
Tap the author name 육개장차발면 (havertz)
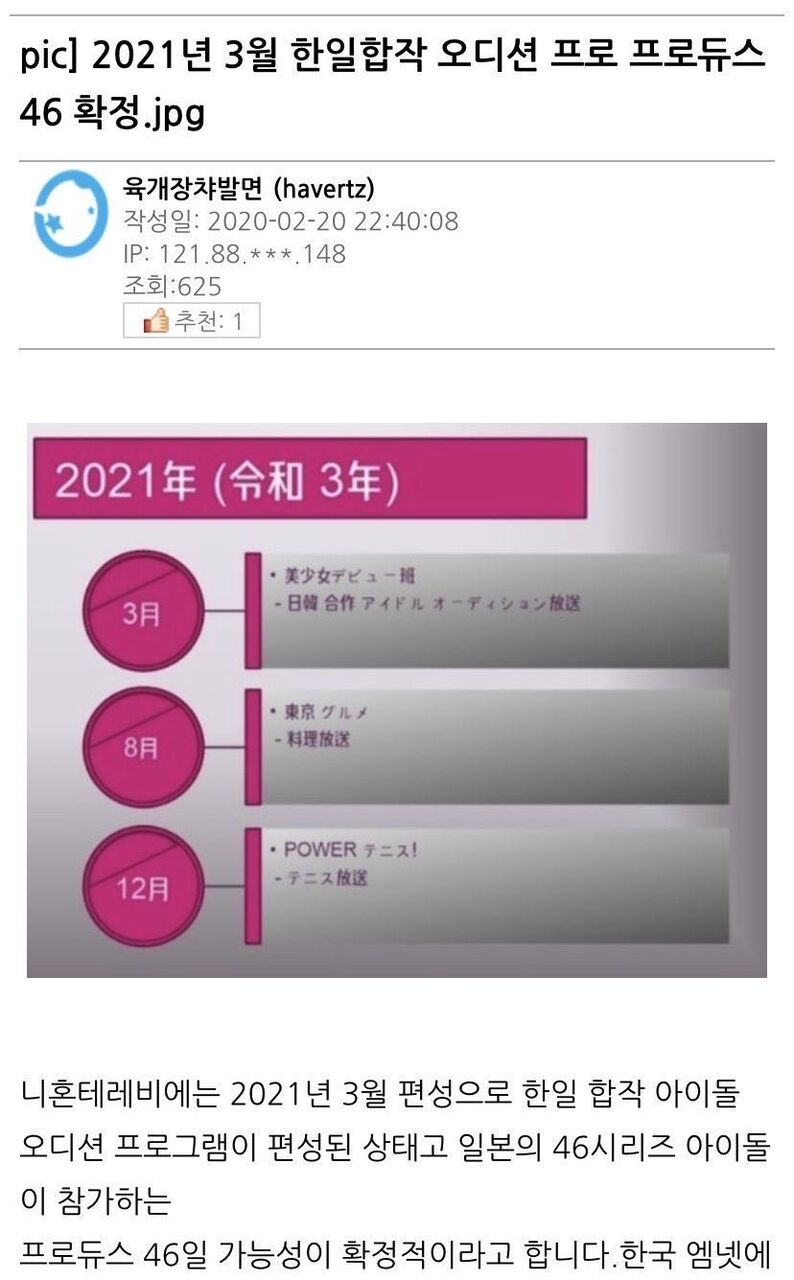pyautogui.click(x=248, y=188)
